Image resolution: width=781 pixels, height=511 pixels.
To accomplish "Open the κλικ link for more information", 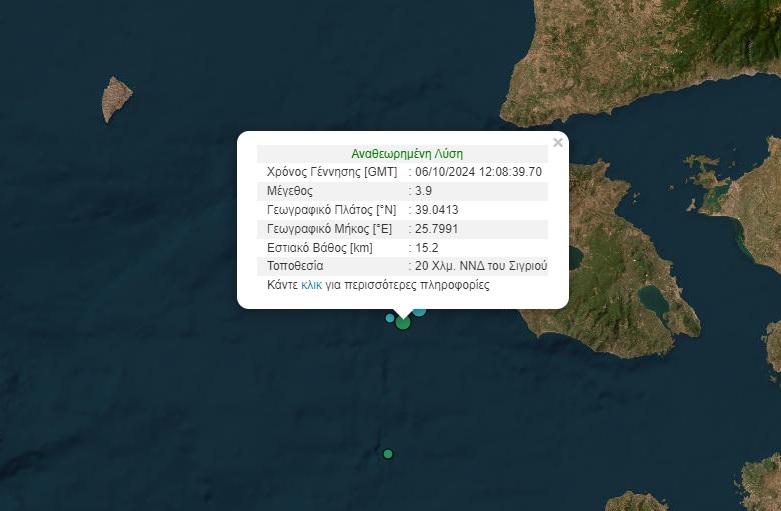I will point(311,285).
